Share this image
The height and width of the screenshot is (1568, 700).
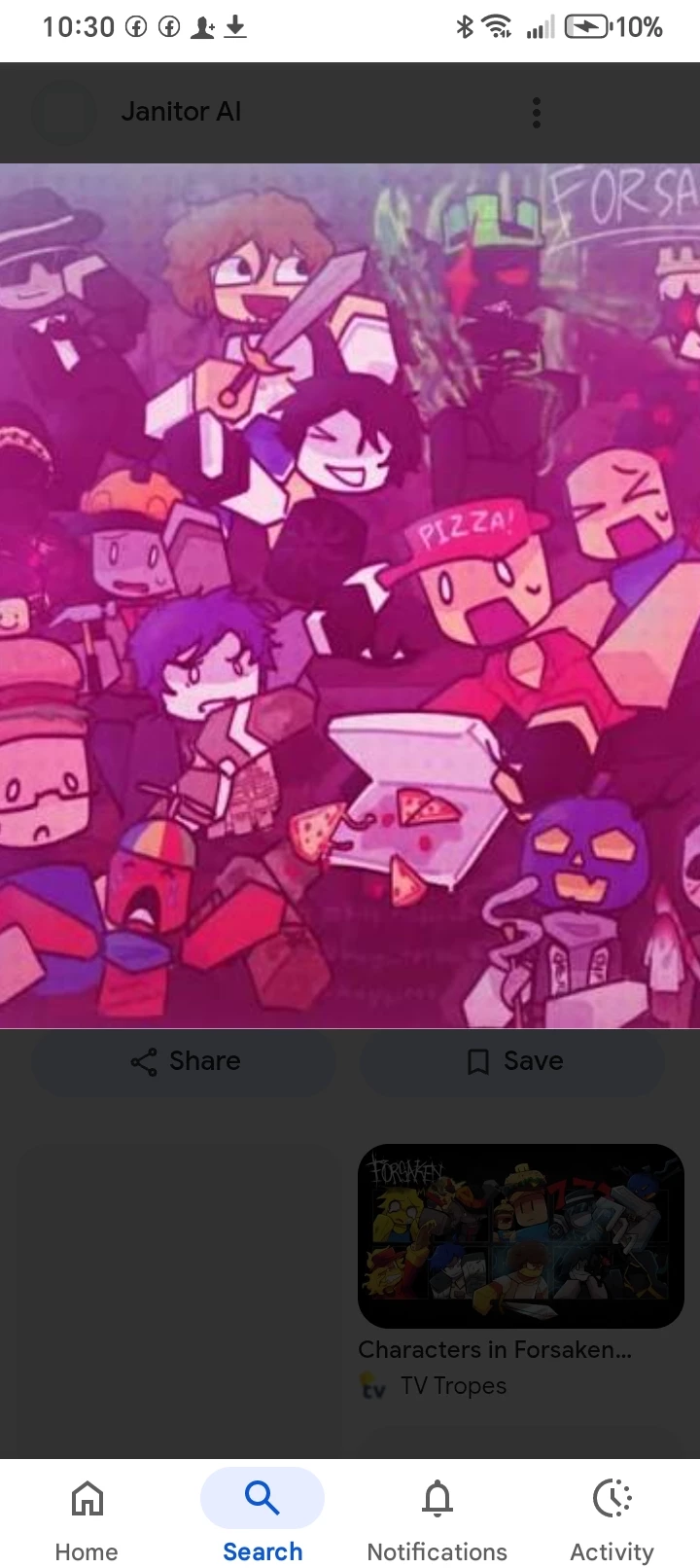(185, 1061)
